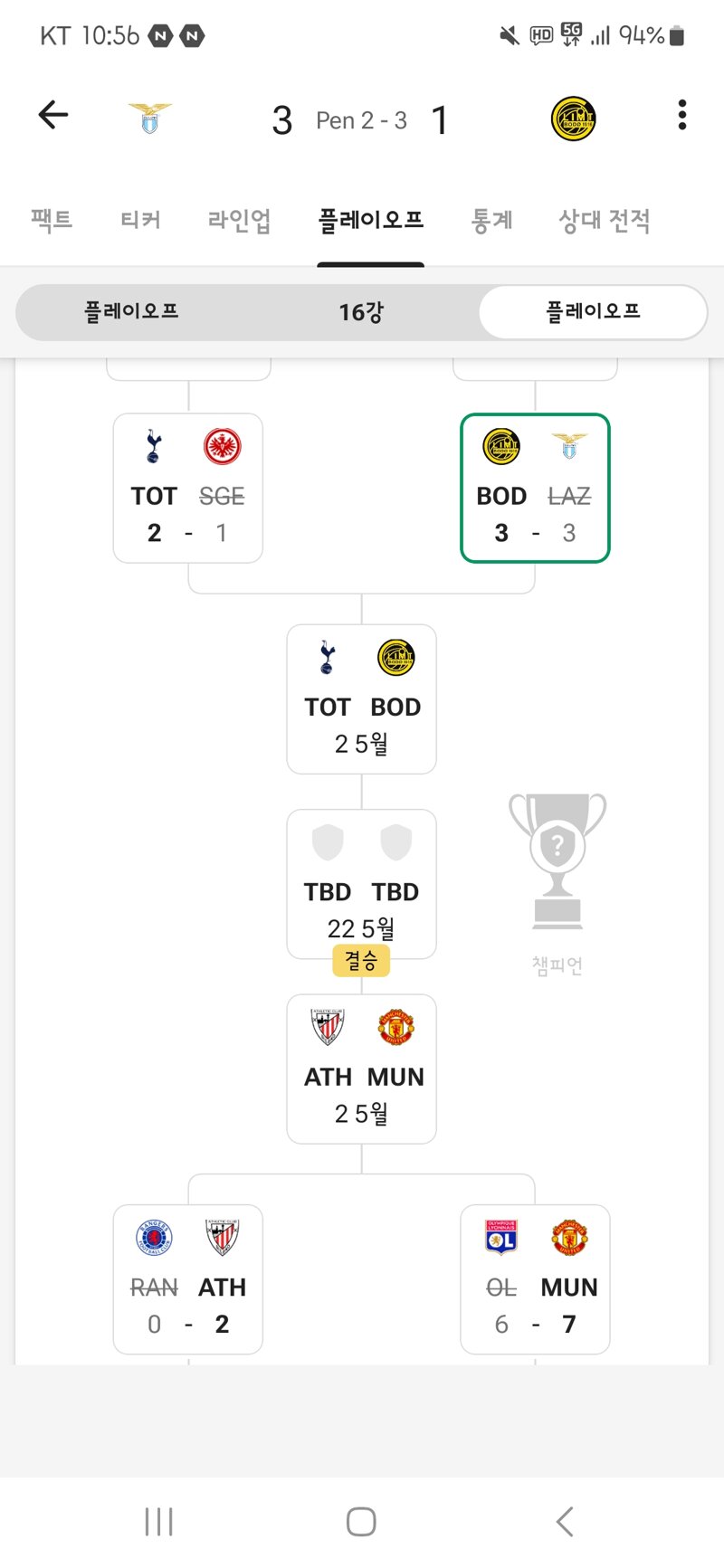Open the RAN vs ATH 0-2 match card
This screenshot has height=1568, width=724.
[x=188, y=1279]
